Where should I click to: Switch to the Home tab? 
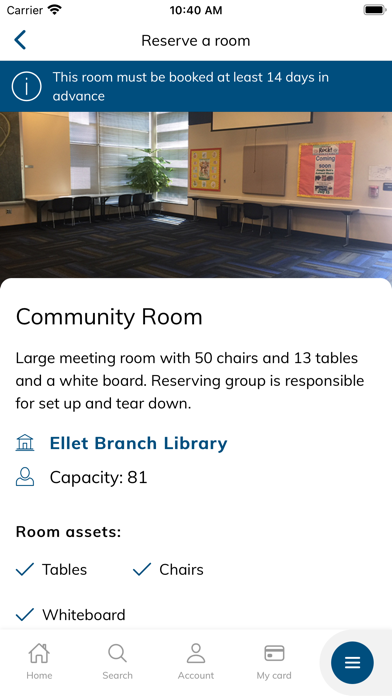39,661
